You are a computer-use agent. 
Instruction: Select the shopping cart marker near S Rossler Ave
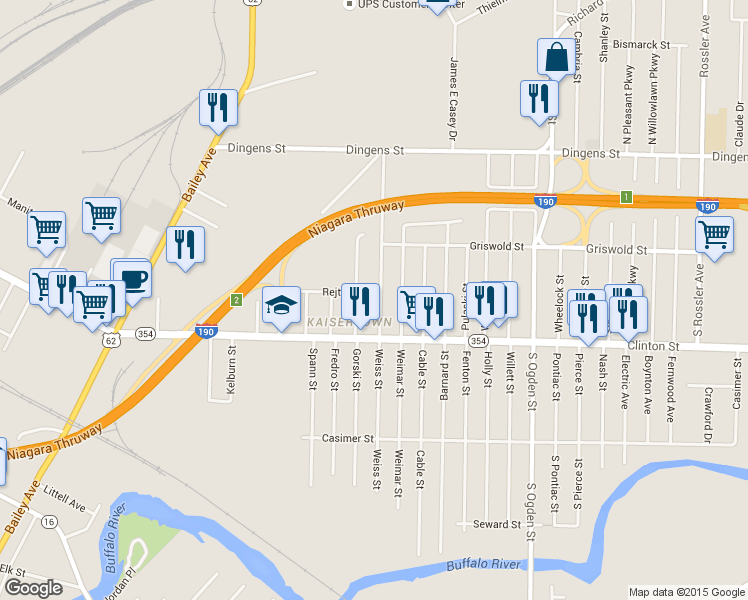[x=714, y=238]
